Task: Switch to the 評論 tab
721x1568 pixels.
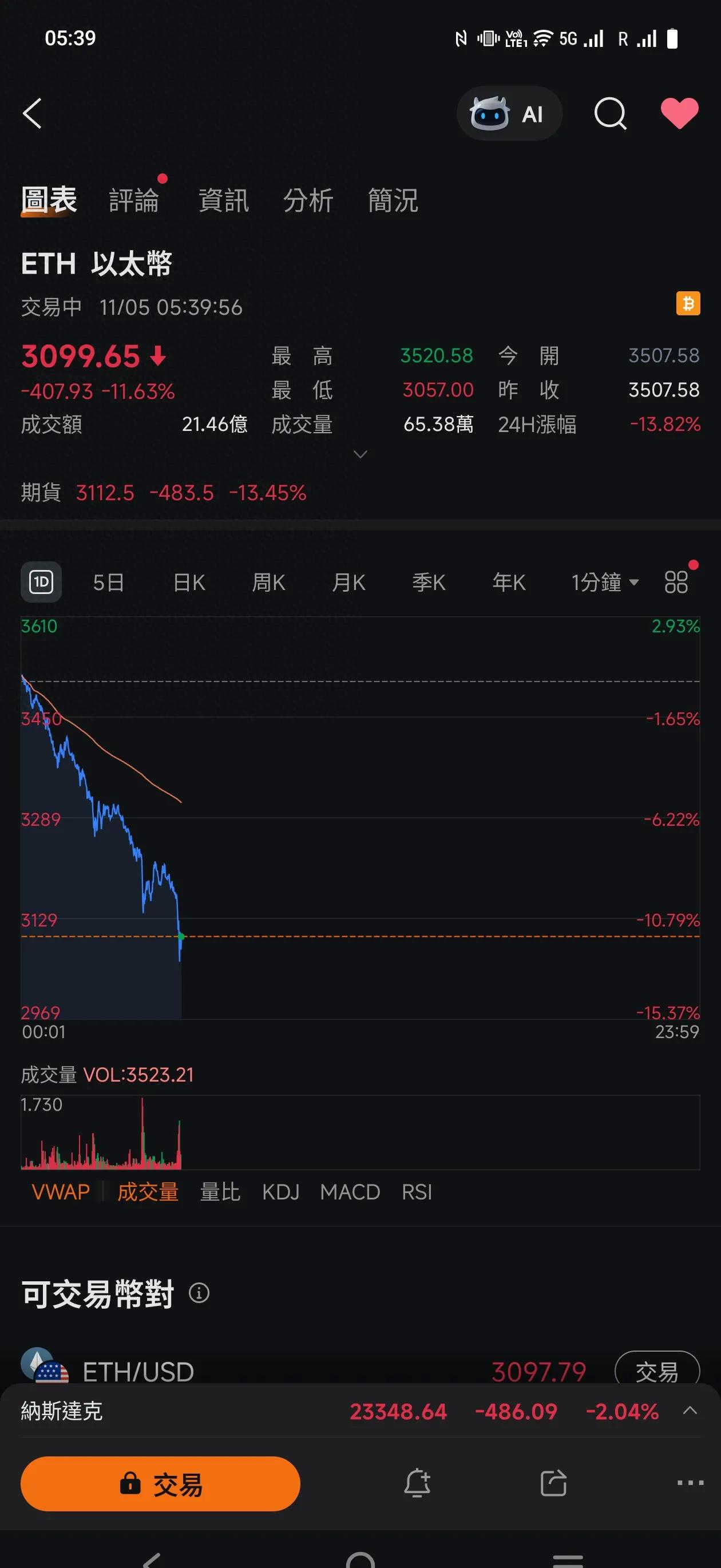Action: tap(134, 199)
